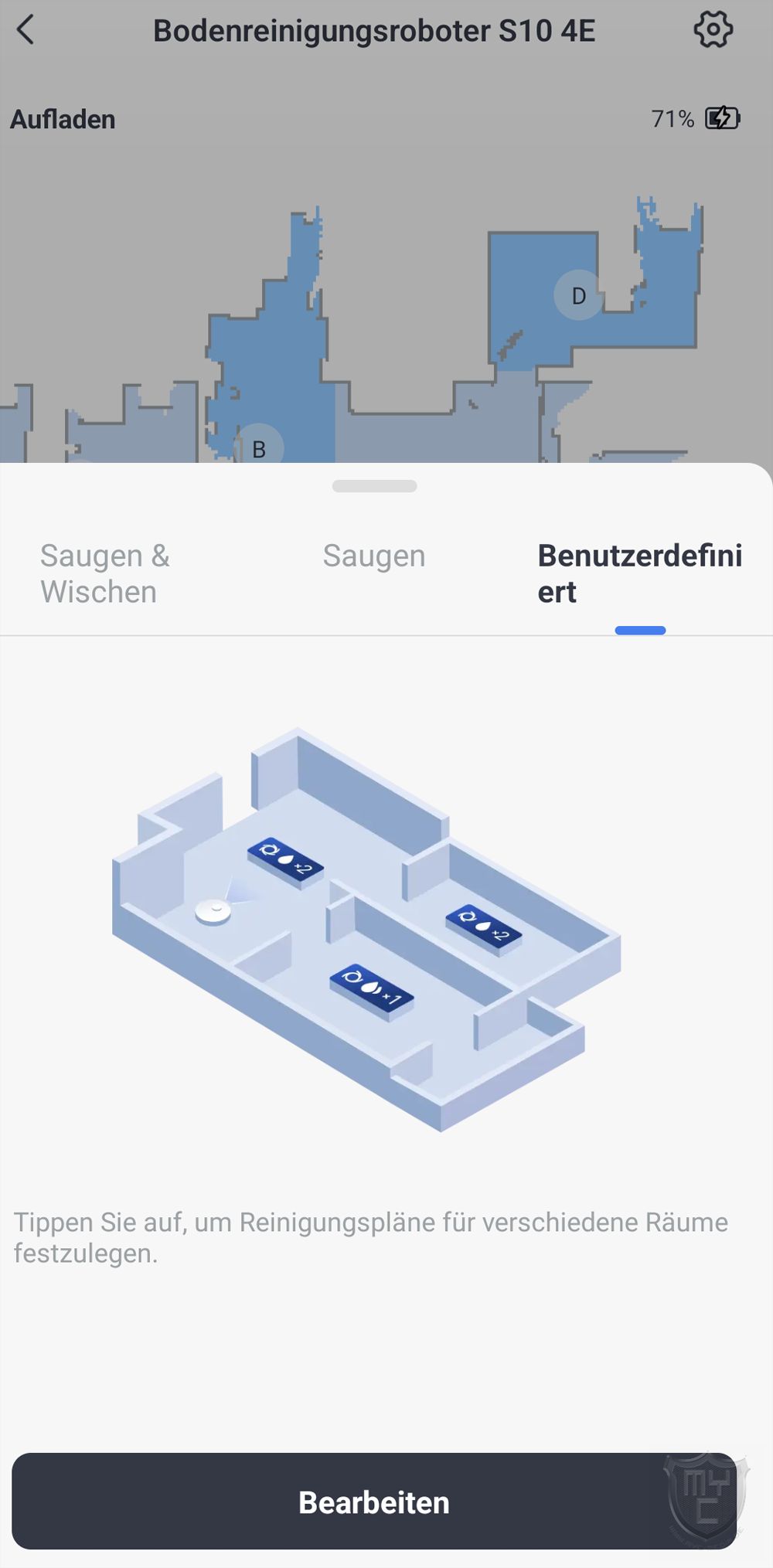Go back using the top-left arrow
This screenshot has width=773, height=1568.
(x=26, y=31)
